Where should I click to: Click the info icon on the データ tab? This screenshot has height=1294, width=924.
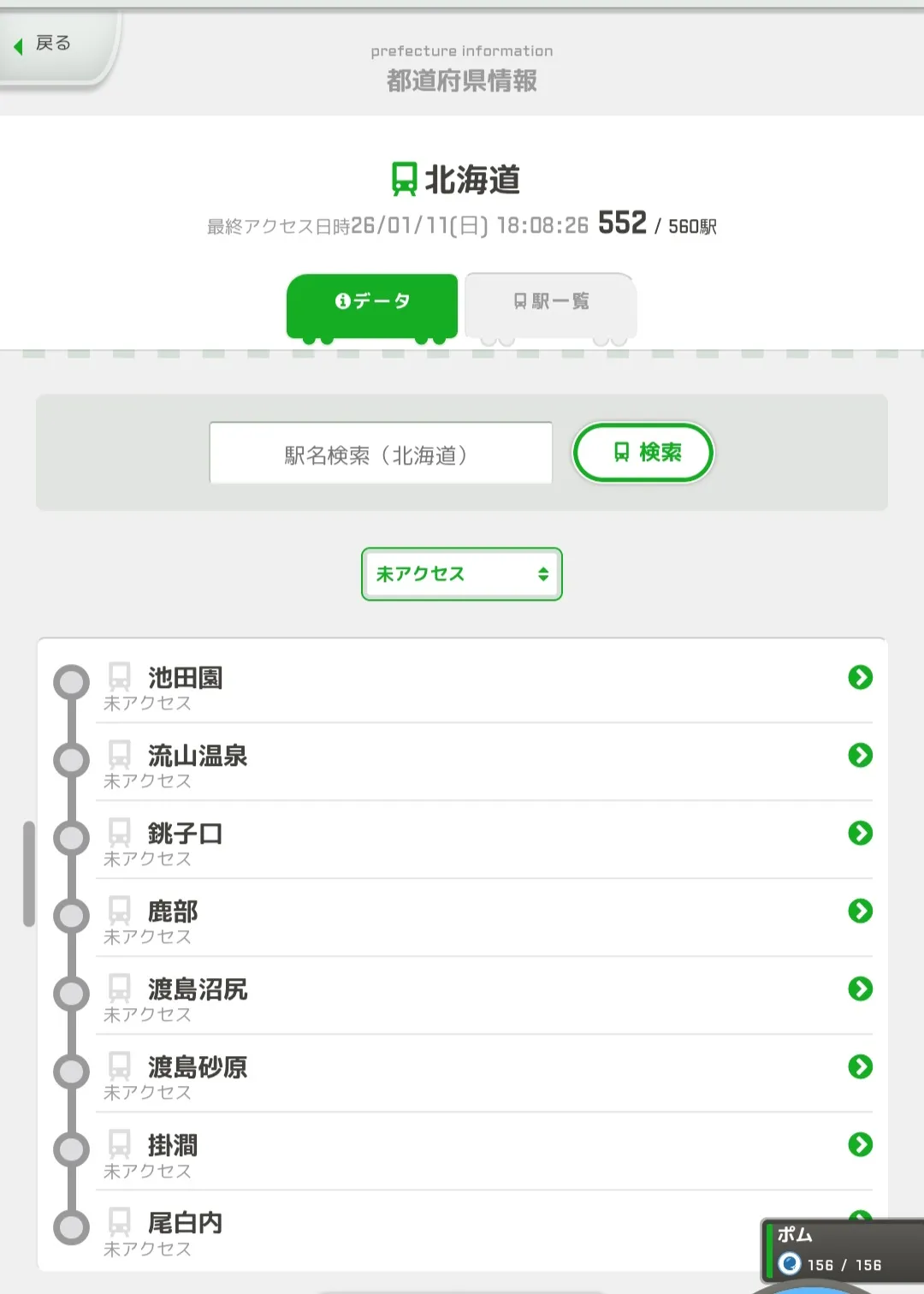pos(342,300)
